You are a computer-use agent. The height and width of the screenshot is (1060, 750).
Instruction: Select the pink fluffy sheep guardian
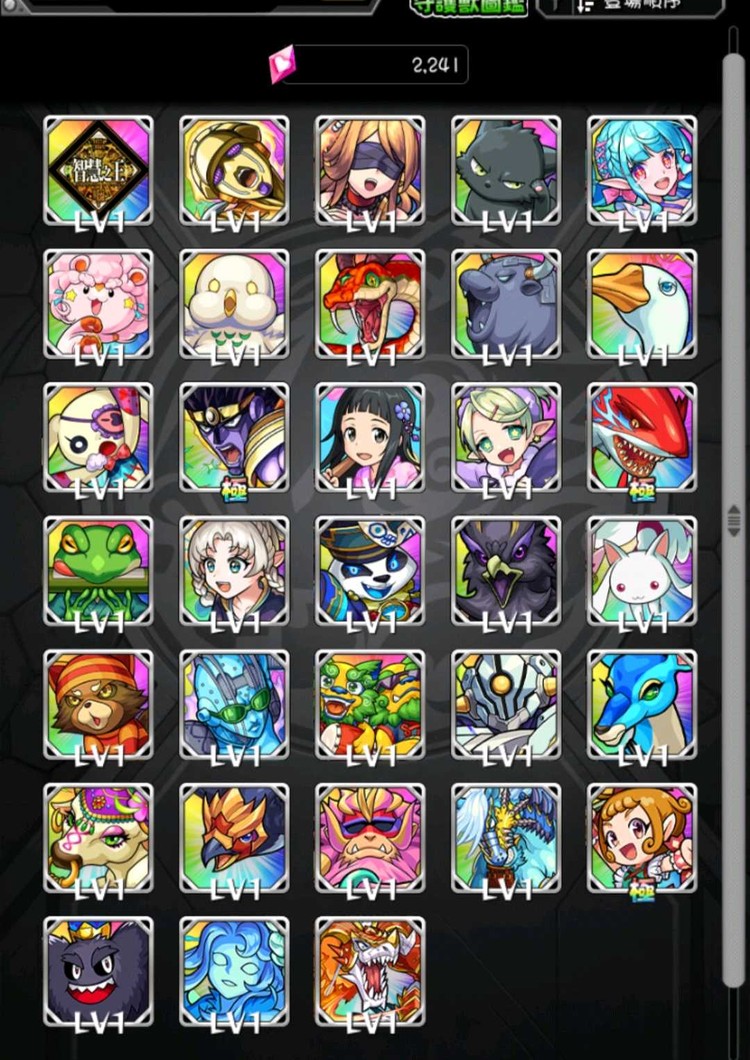[x=98, y=304]
